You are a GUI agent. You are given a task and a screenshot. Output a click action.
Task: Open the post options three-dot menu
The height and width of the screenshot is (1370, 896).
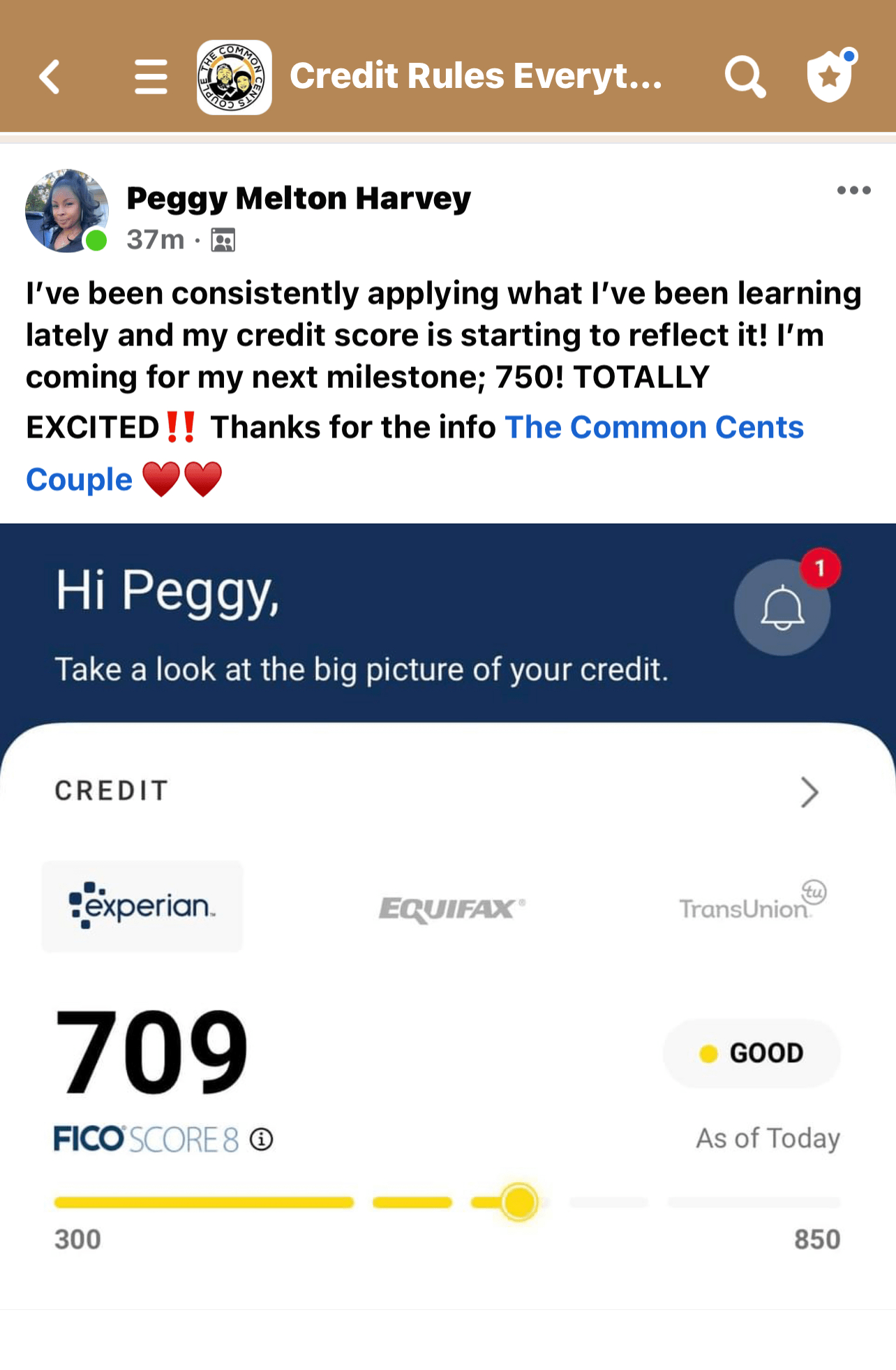coord(853,191)
